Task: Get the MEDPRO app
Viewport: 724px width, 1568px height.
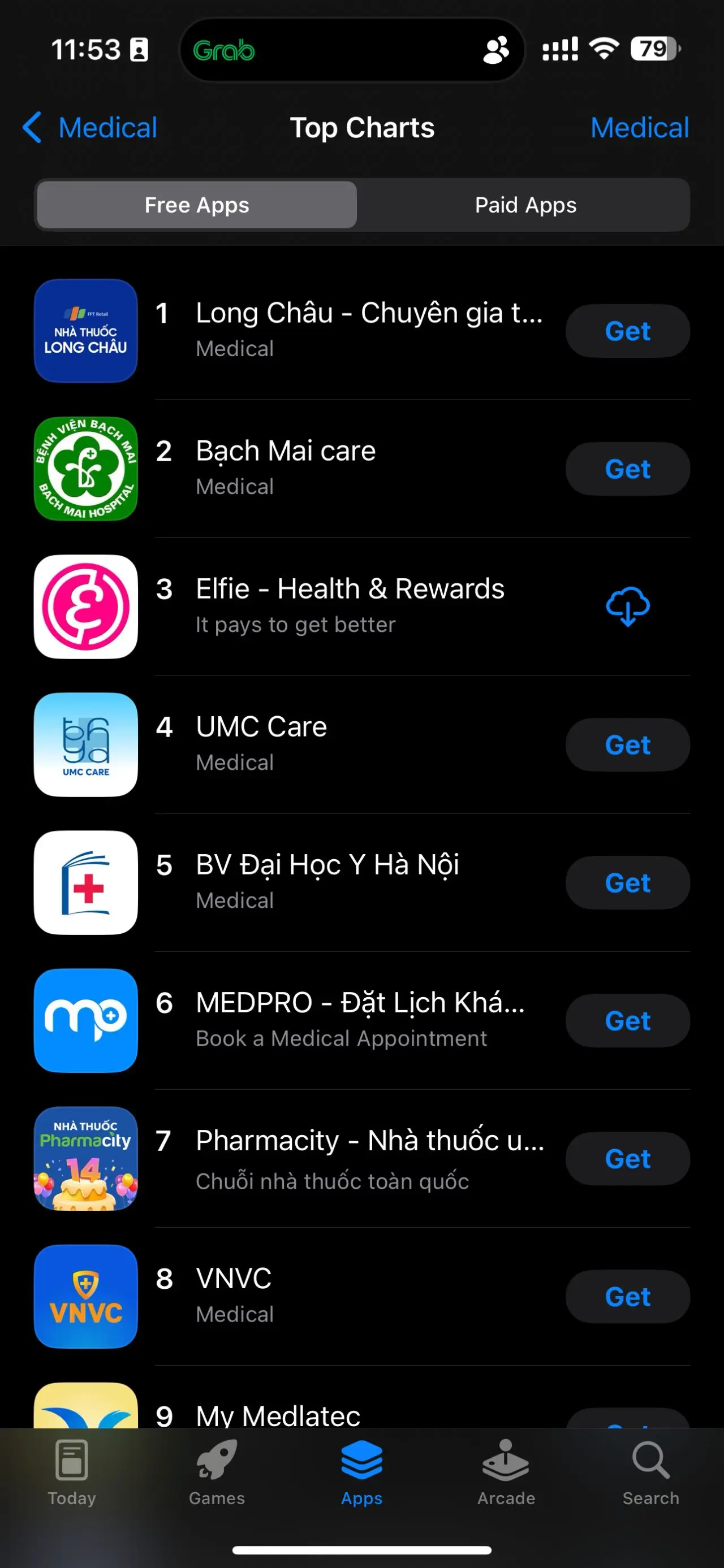Action: coord(627,1021)
